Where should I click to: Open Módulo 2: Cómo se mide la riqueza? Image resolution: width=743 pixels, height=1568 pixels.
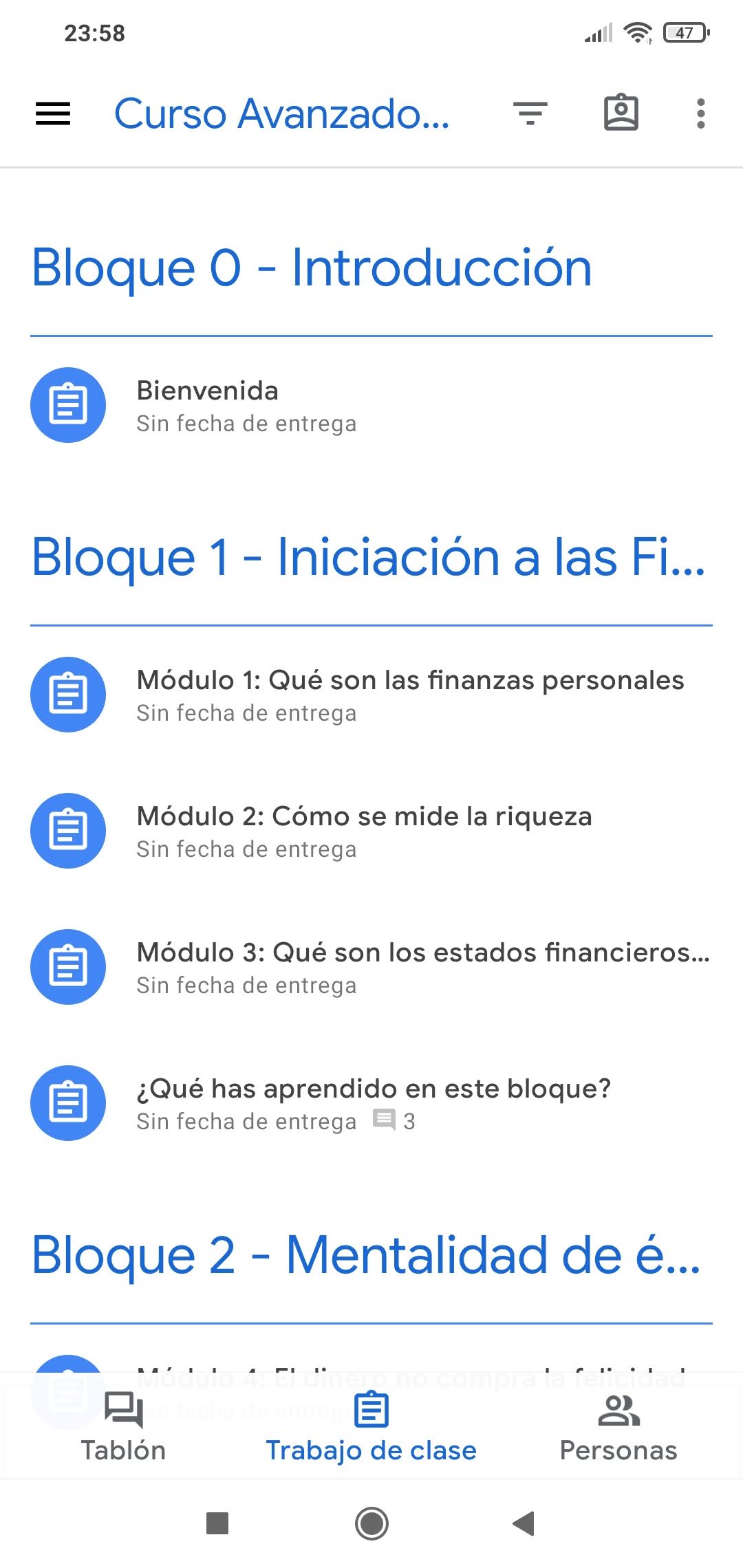tap(371, 831)
